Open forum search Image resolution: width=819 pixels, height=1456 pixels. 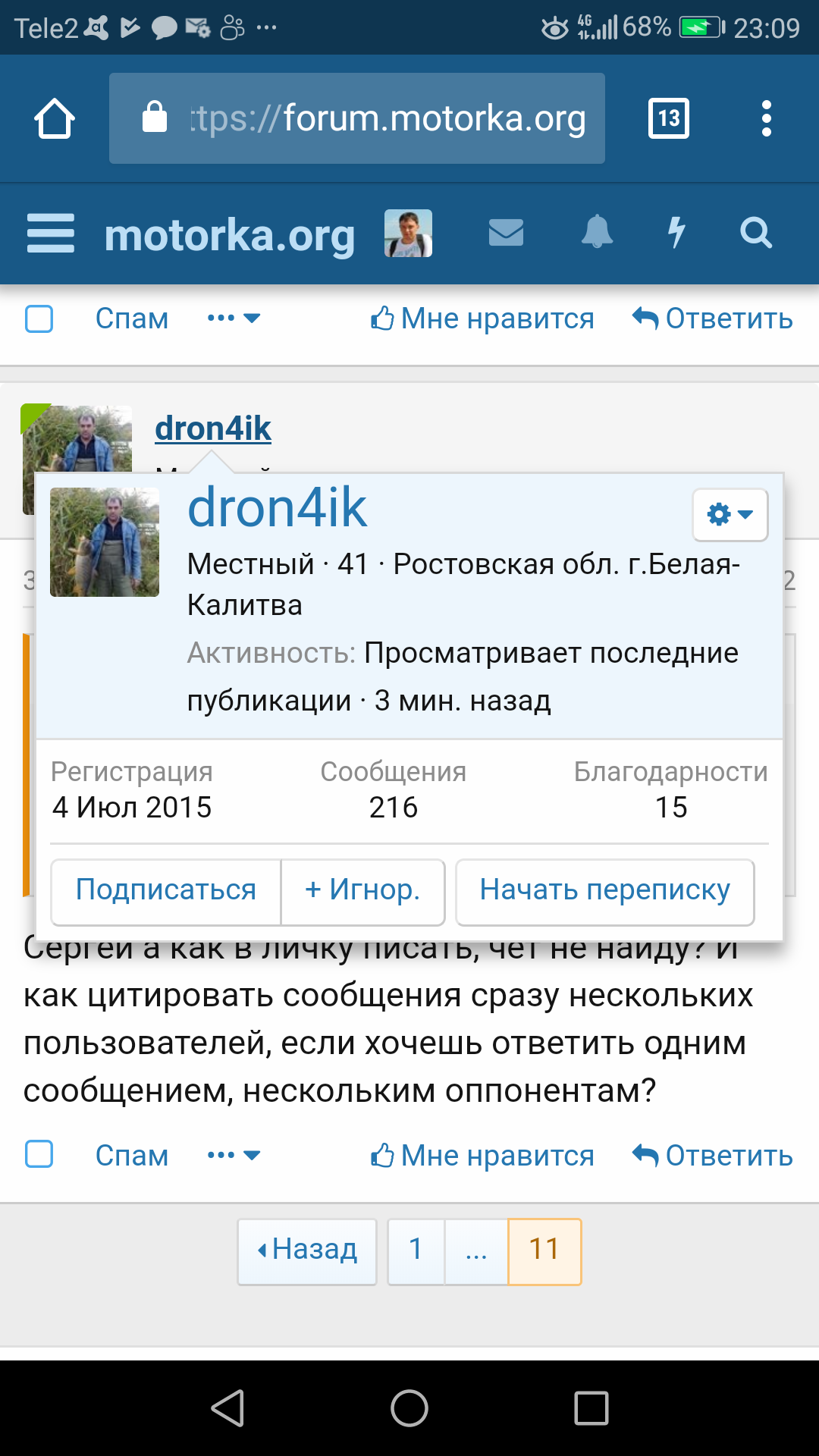[x=755, y=233]
